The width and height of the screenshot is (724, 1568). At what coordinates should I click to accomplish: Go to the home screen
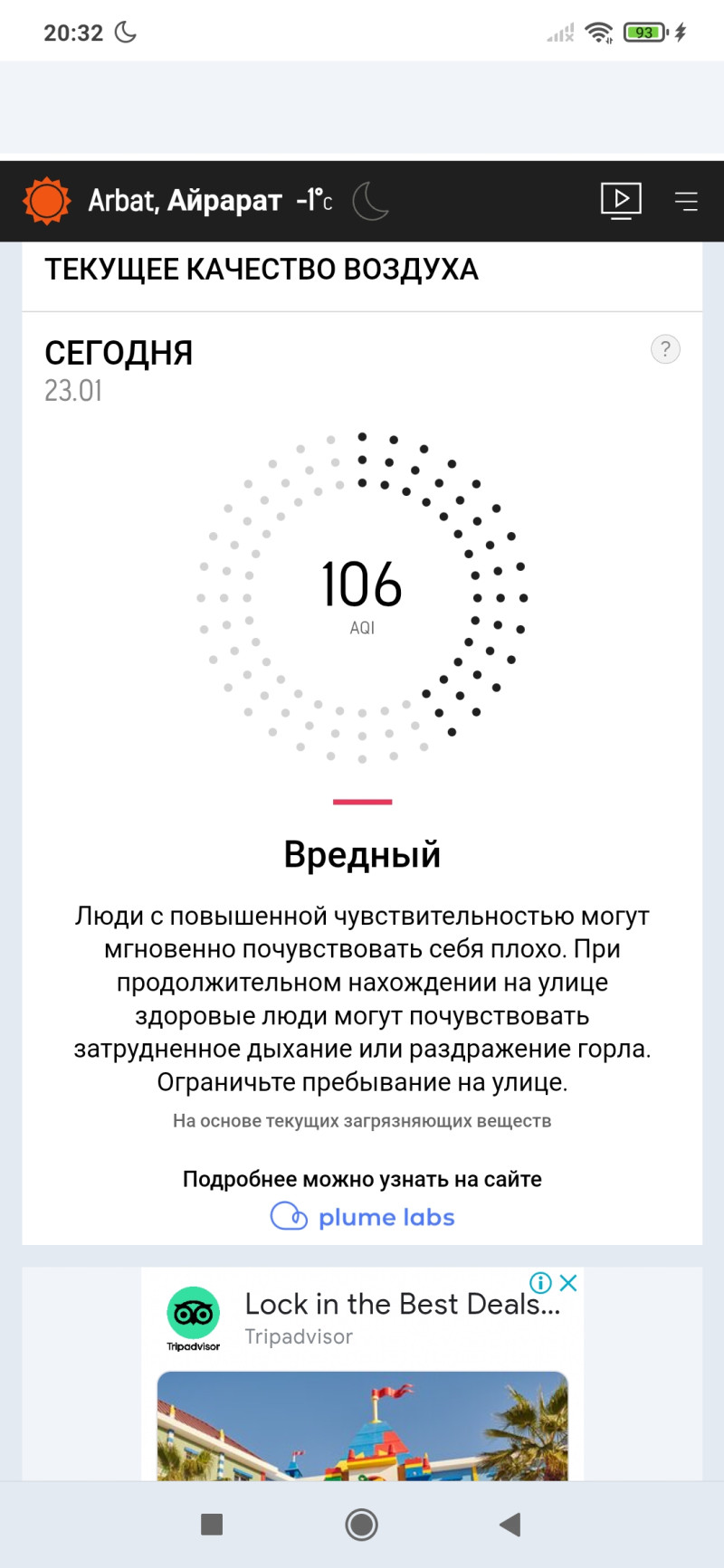coord(361,1525)
